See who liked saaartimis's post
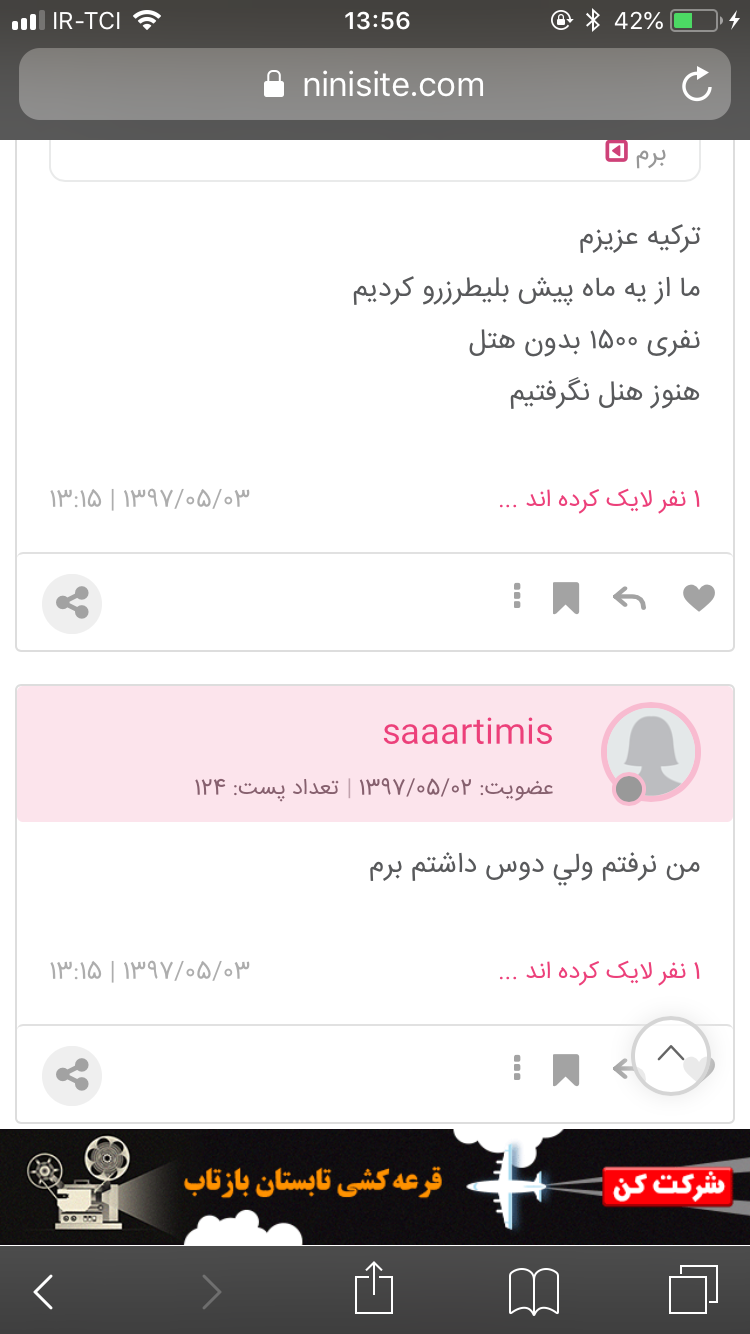Image resolution: width=750 pixels, height=1334 pixels. point(600,971)
